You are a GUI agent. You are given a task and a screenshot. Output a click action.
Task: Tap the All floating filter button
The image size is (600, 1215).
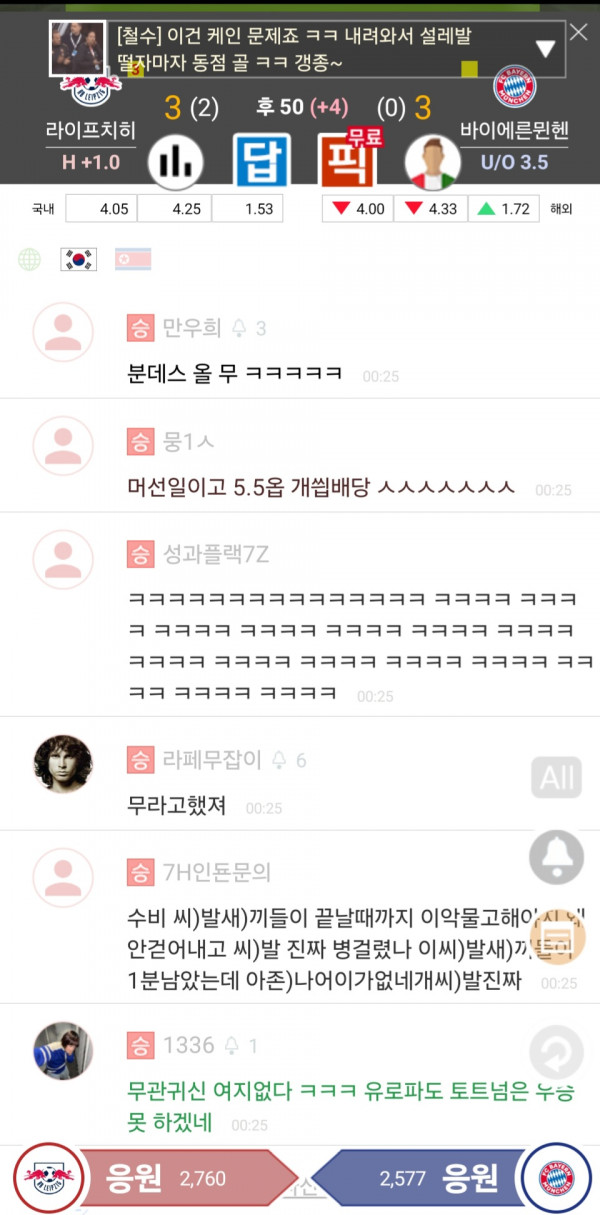(x=556, y=777)
